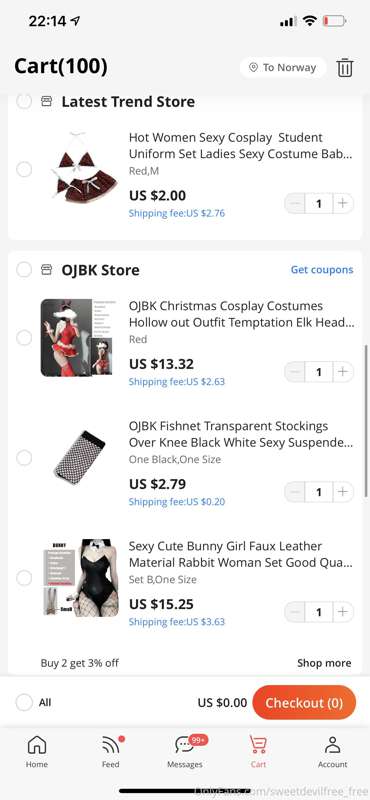The image size is (370, 800).
Task: Go to the Home tab
Action: tap(37, 752)
